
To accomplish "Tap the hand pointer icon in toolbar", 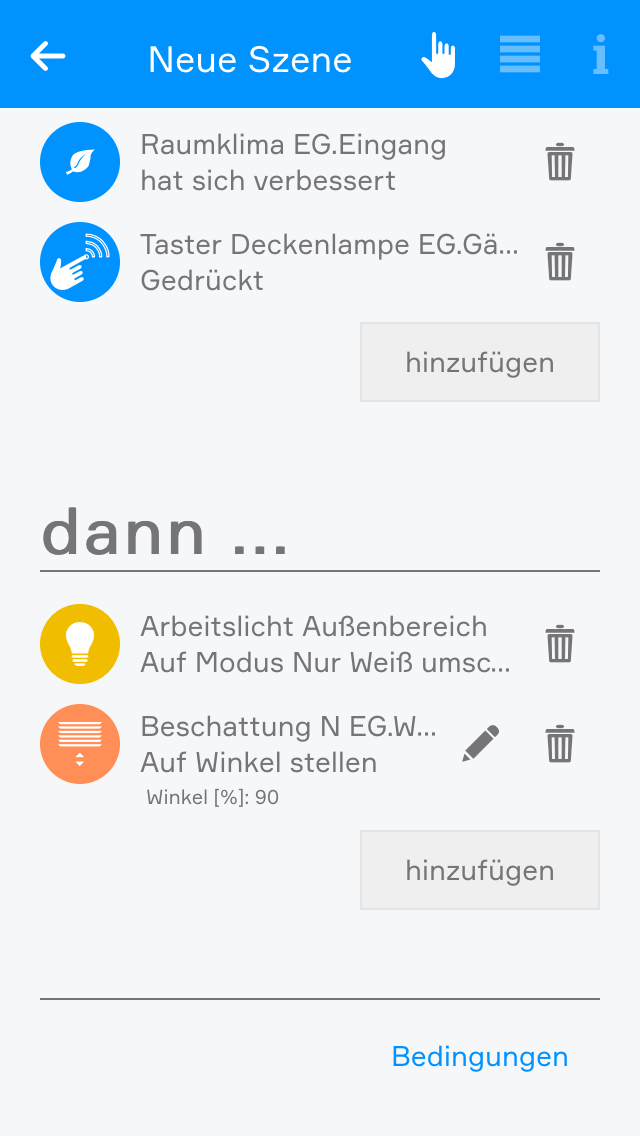I will coord(438,56).
